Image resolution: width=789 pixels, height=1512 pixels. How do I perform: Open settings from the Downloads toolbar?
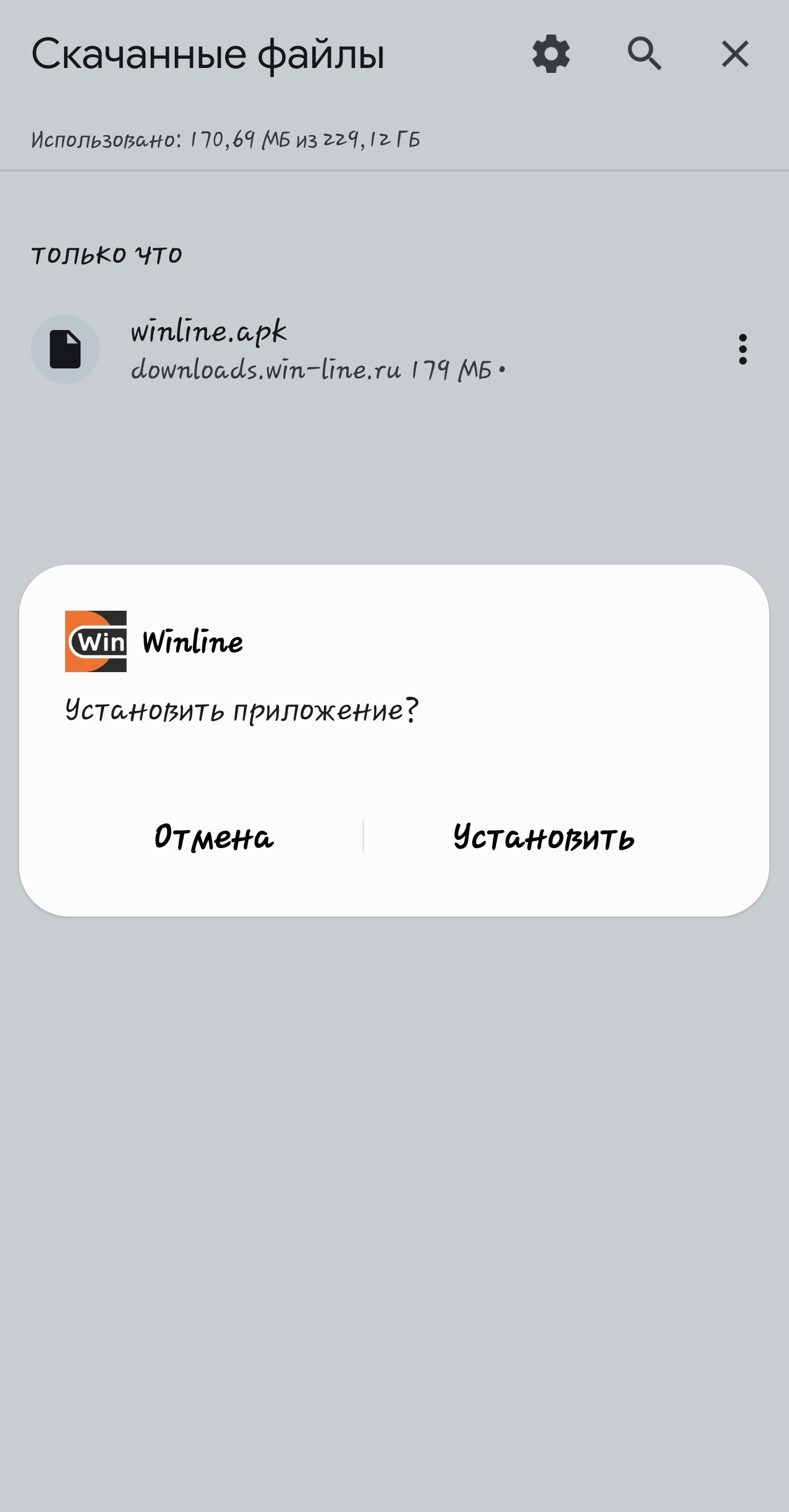[x=550, y=54]
